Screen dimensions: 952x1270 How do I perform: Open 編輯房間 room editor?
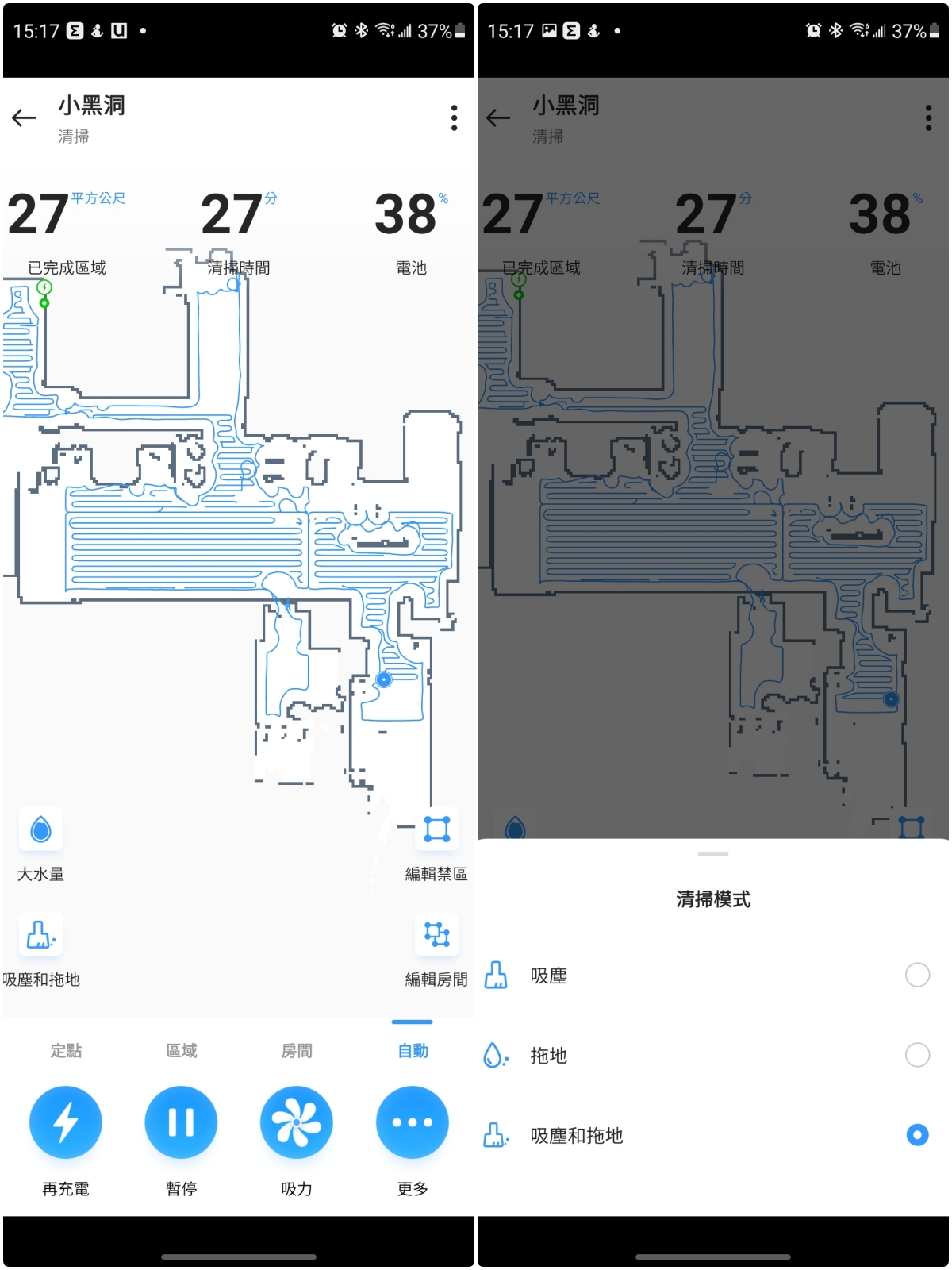coord(436,935)
